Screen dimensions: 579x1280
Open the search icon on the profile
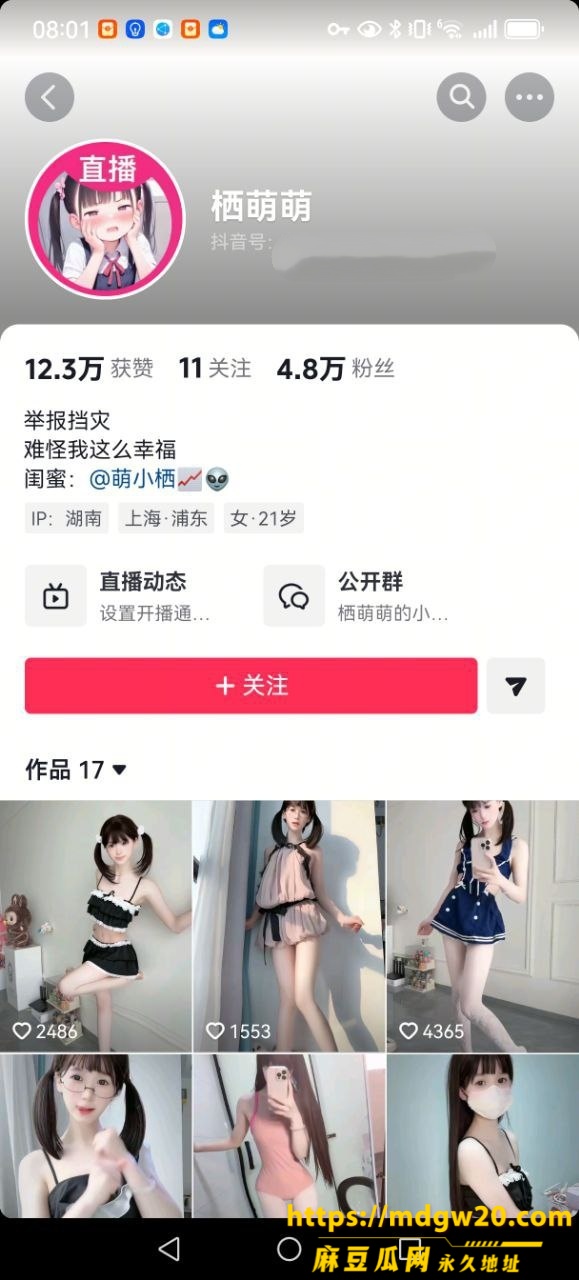[462, 98]
